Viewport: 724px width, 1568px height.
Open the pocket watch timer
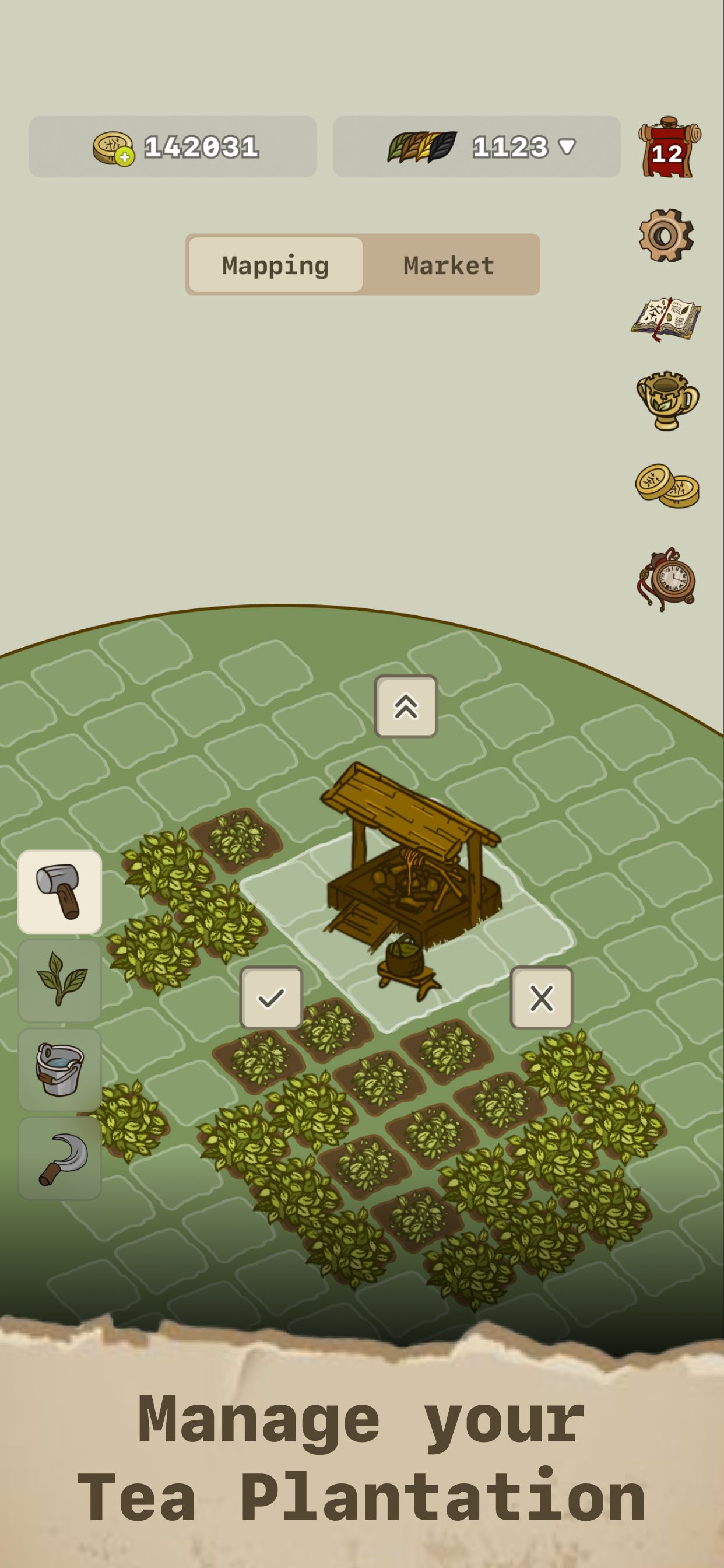pos(667,578)
